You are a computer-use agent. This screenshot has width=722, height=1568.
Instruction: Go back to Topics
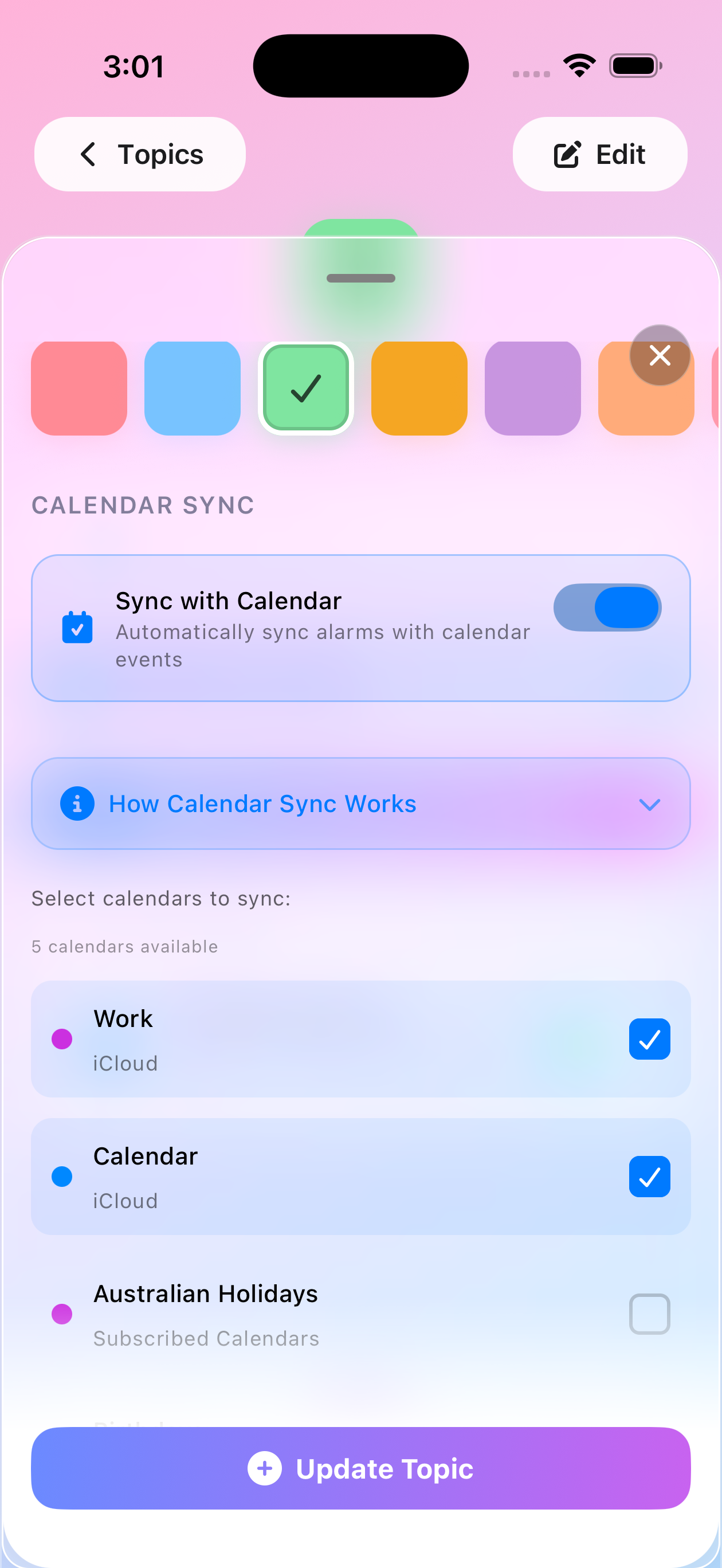click(x=139, y=154)
